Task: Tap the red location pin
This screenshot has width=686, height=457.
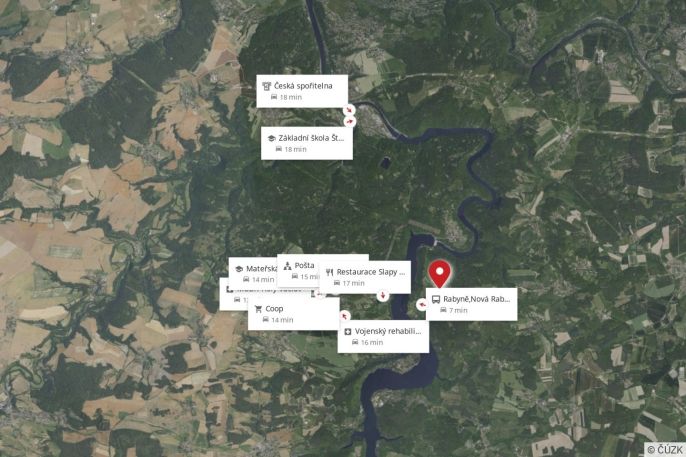Action: [439, 272]
